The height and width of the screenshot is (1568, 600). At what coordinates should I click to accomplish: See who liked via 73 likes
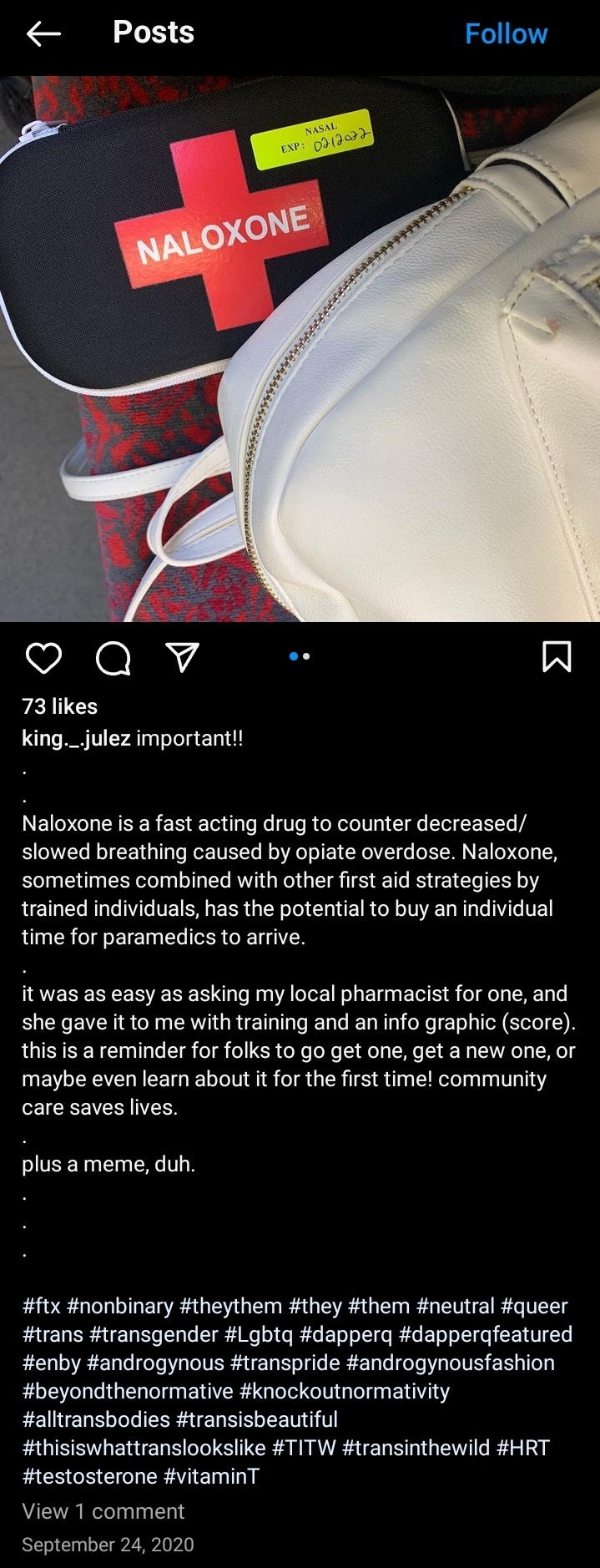[60, 706]
